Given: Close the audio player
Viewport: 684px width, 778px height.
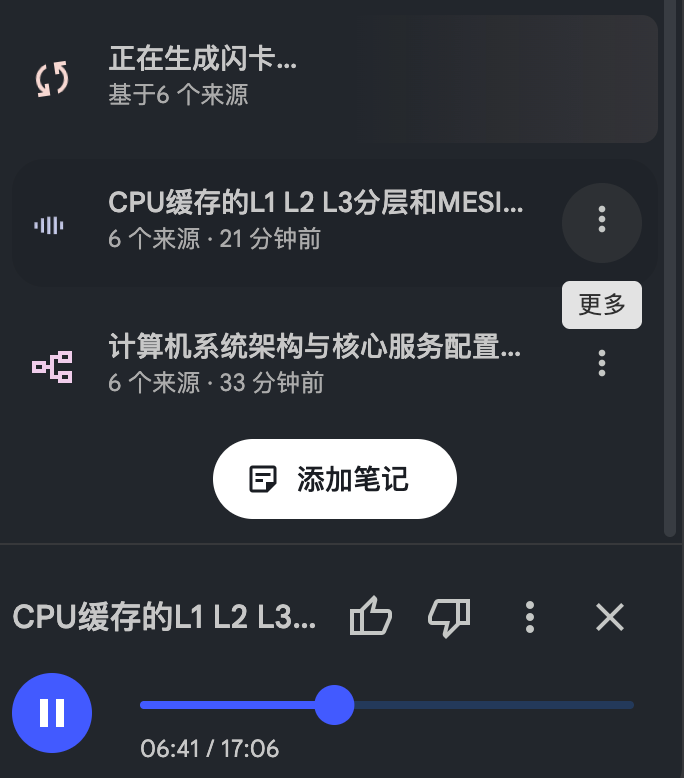Looking at the screenshot, I should 609,617.
